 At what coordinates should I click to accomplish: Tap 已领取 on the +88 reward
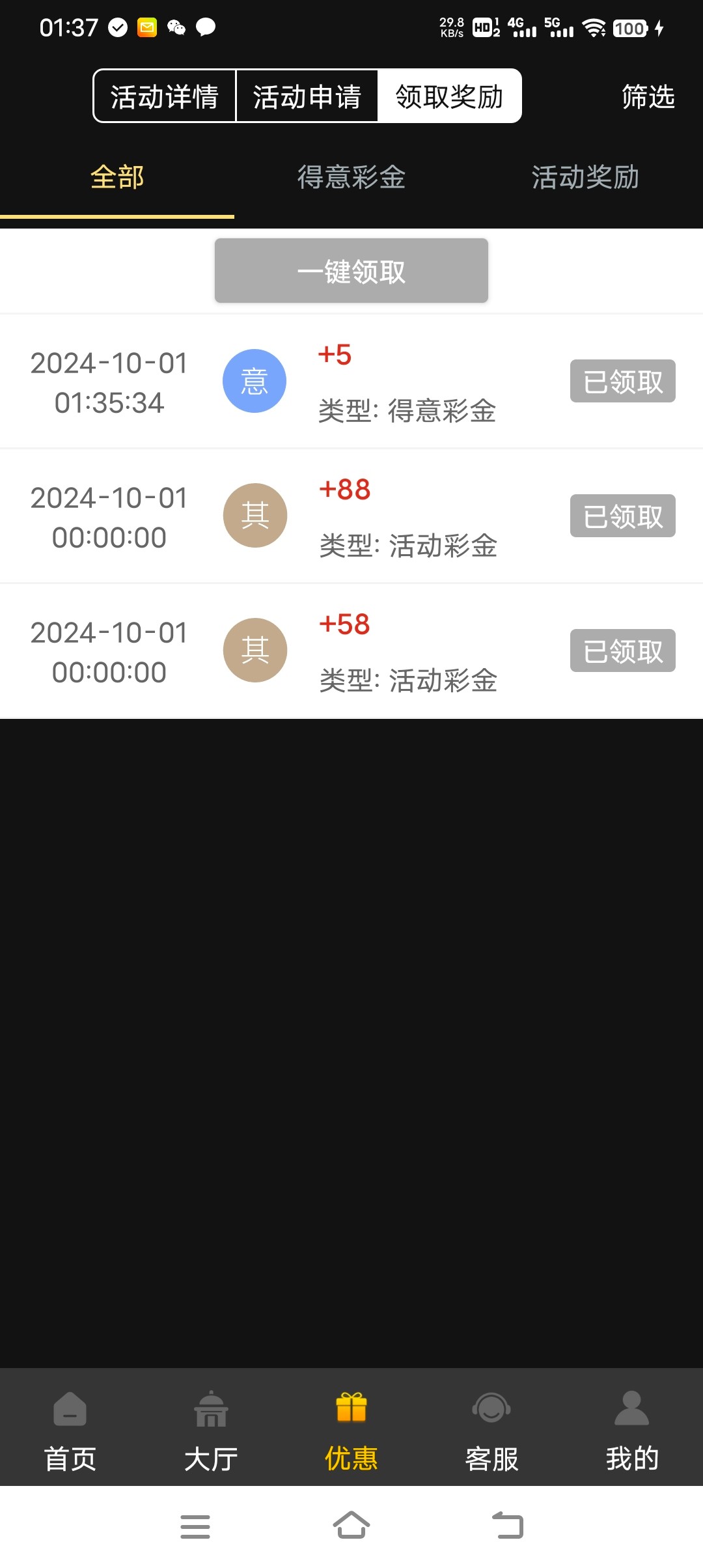click(623, 516)
